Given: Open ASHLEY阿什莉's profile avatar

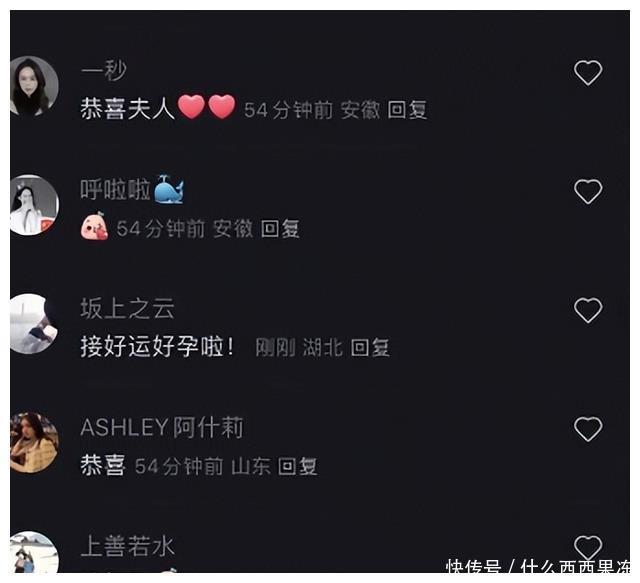Looking at the screenshot, I should click(34, 442).
